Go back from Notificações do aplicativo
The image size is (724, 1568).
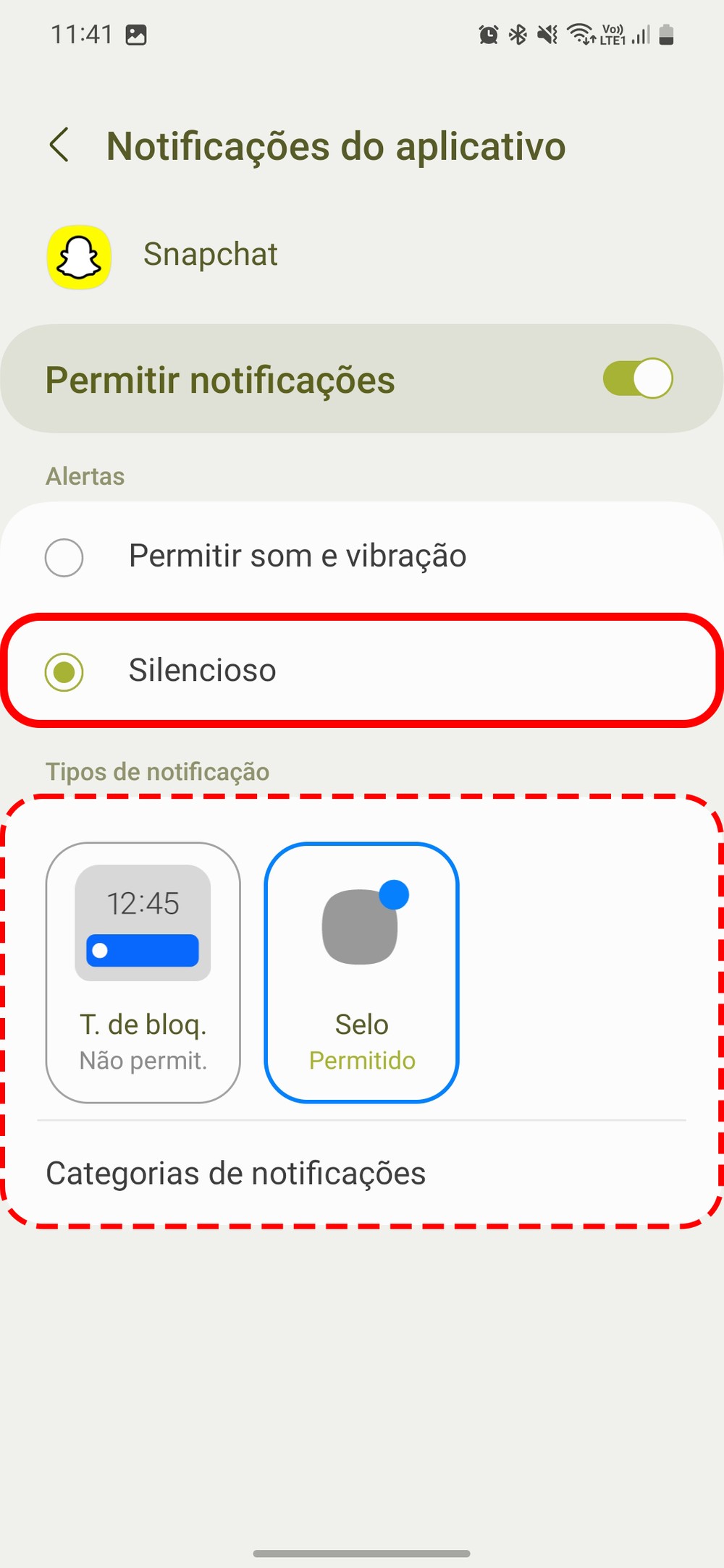(x=60, y=145)
